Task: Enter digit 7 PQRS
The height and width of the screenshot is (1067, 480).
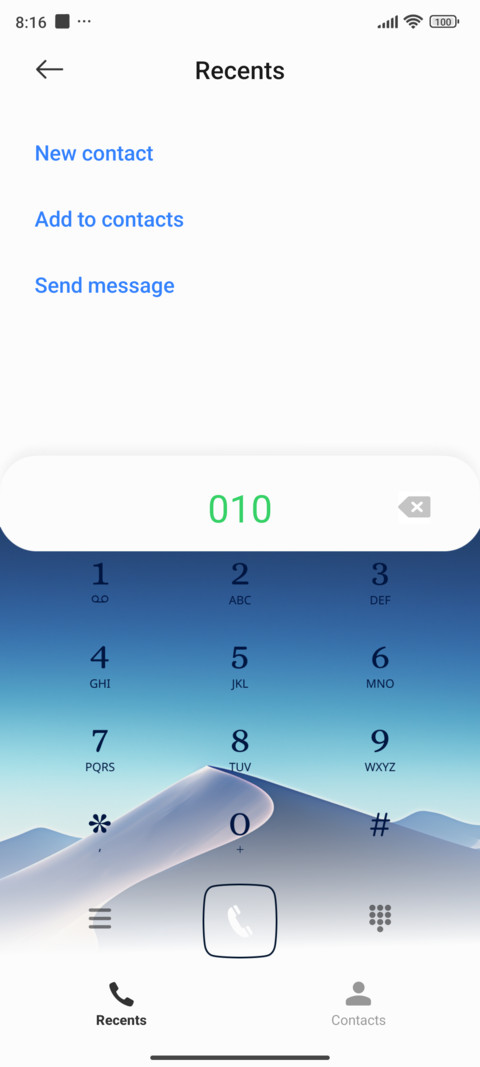Action: pyautogui.click(x=100, y=750)
